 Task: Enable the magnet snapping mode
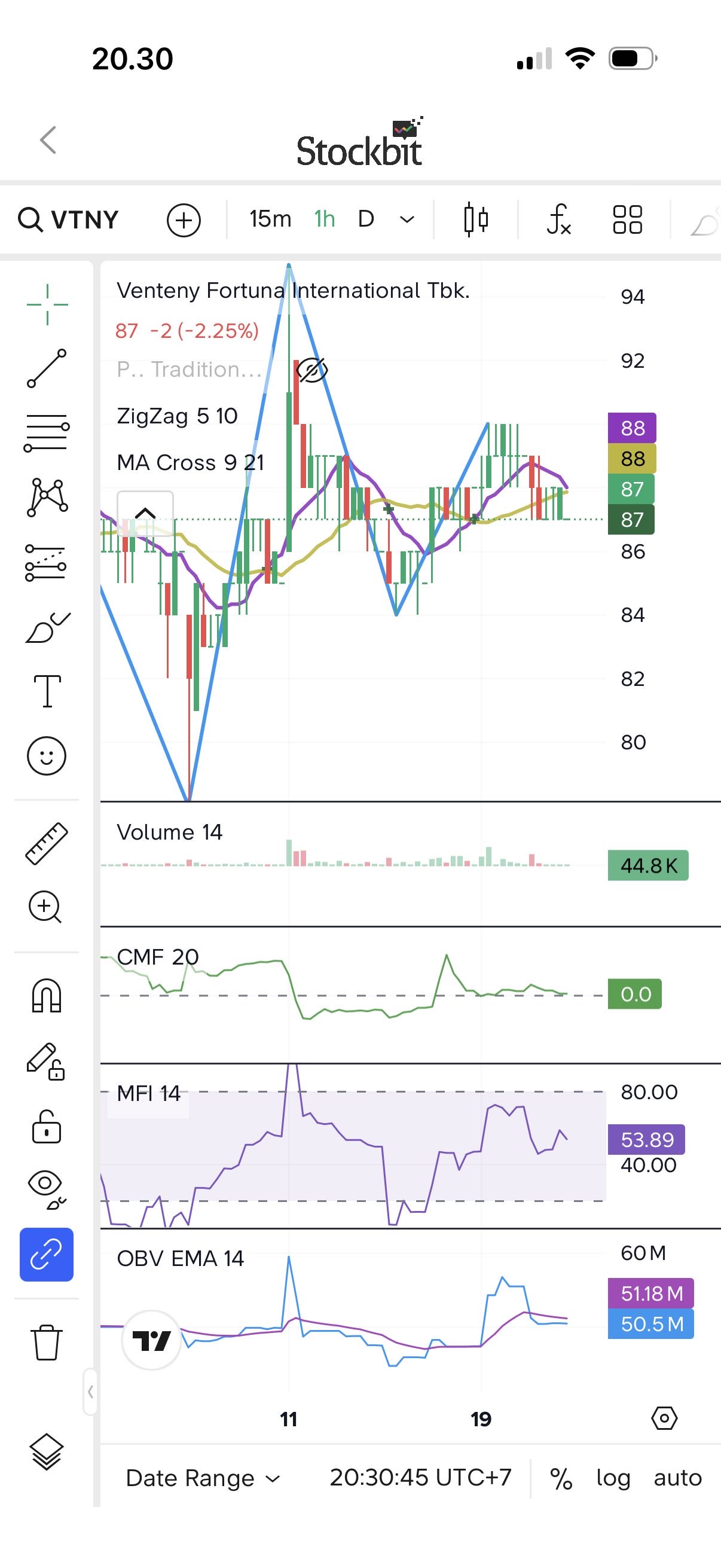pyautogui.click(x=47, y=995)
